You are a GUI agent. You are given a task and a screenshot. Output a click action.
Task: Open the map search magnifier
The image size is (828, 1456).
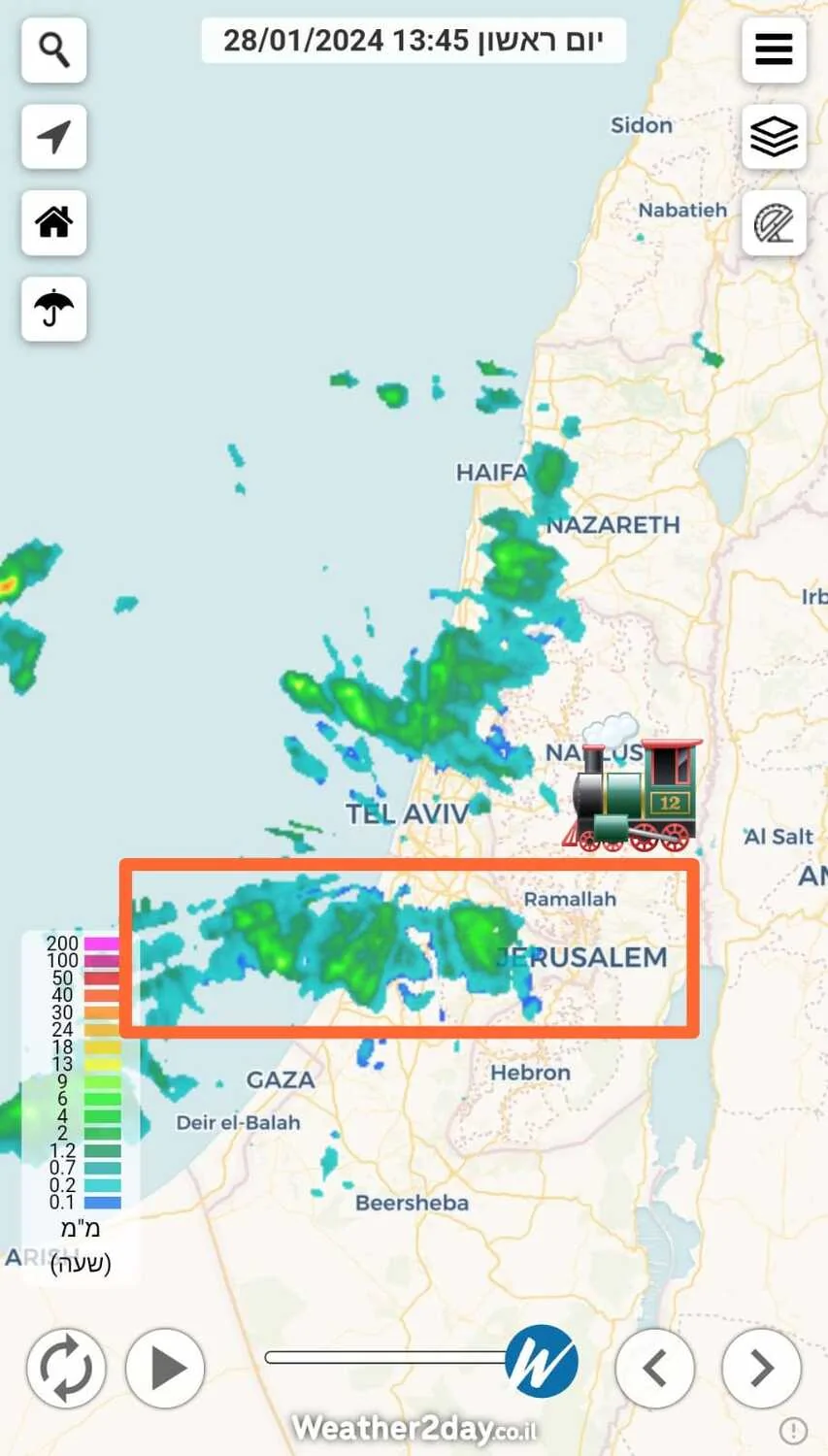[54, 50]
